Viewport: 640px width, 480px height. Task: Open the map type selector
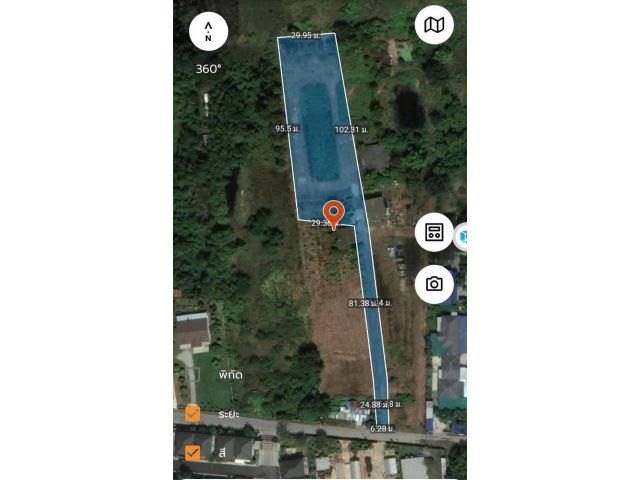[x=434, y=25]
